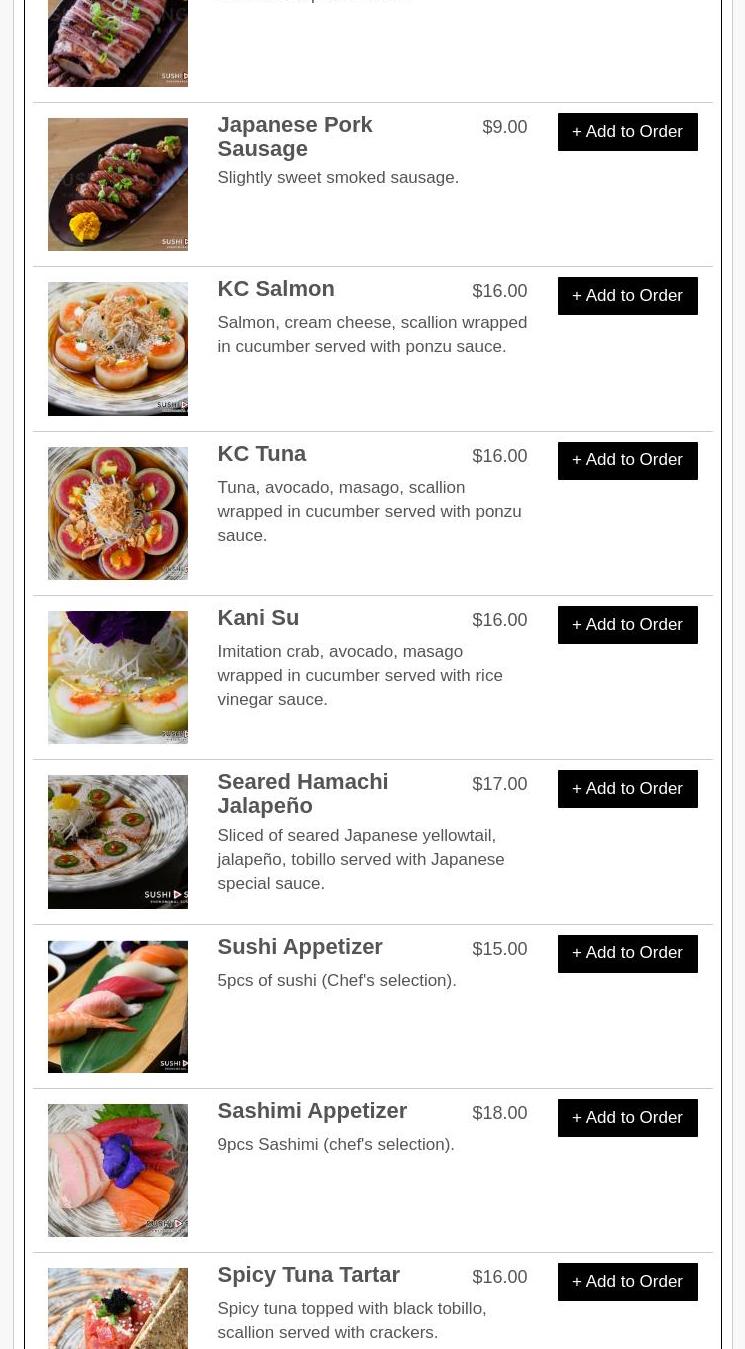This screenshot has width=745, height=1349.
Task: View the Kani Su dish image
Action: [x=118, y=677]
